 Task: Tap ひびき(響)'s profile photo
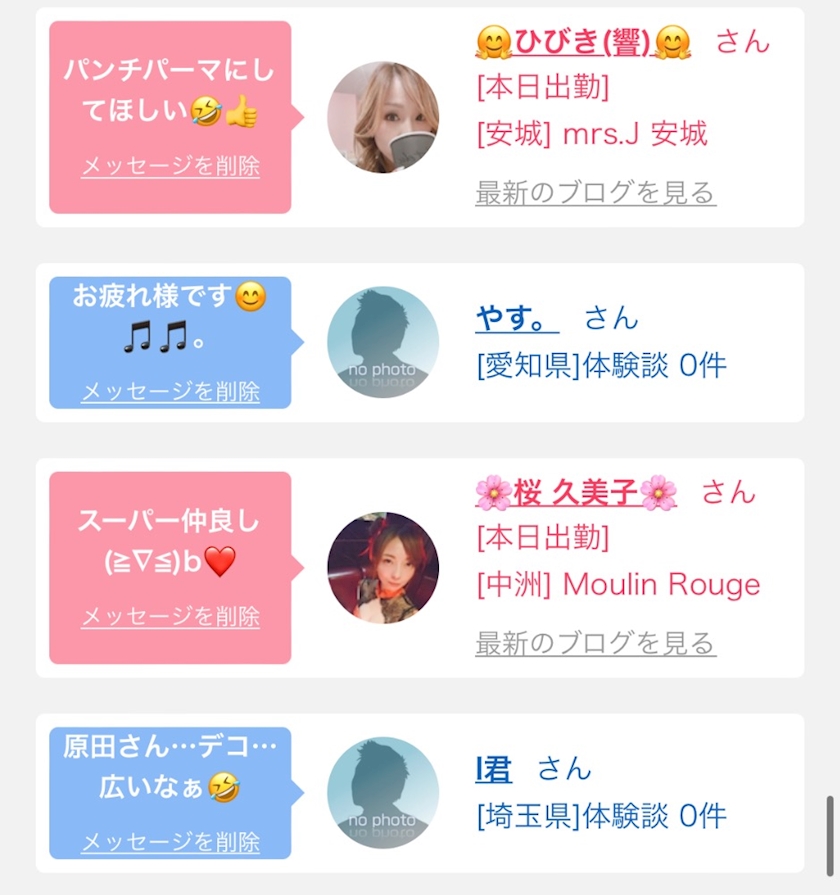pyautogui.click(x=383, y=117)
